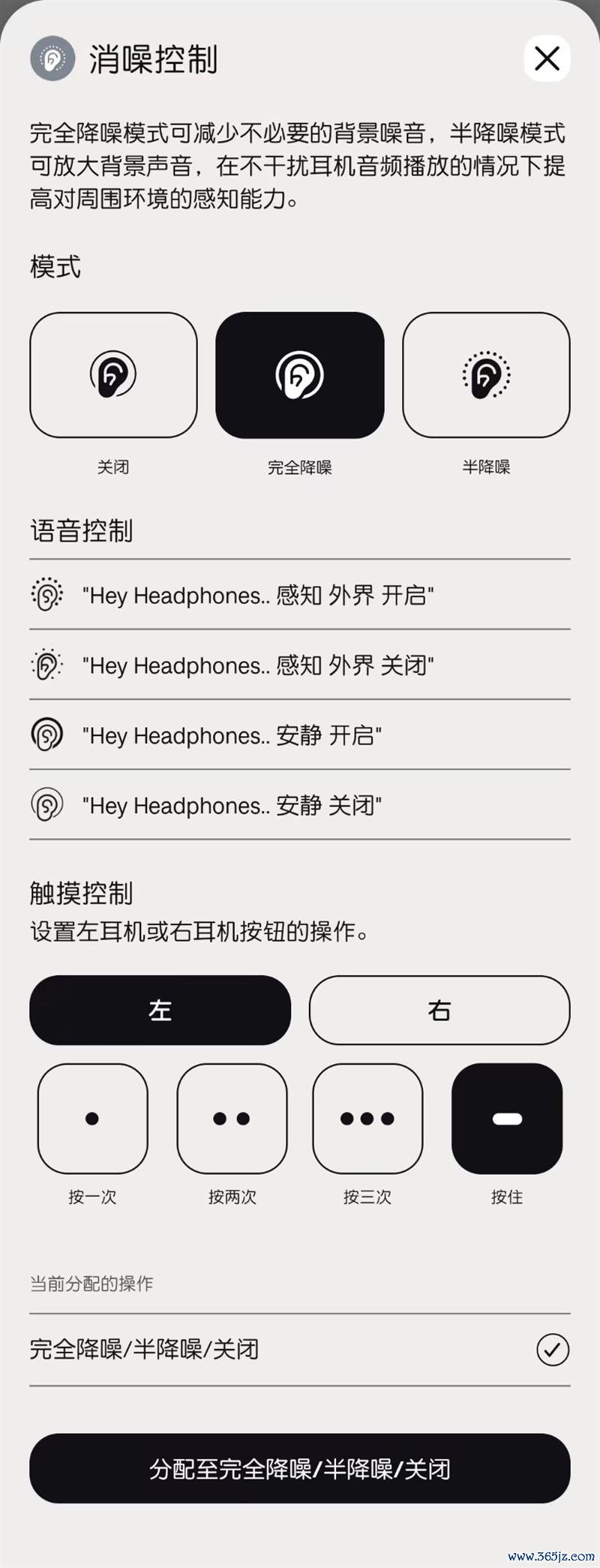Select the 按两次 gesture

[x=232, y=1118]
